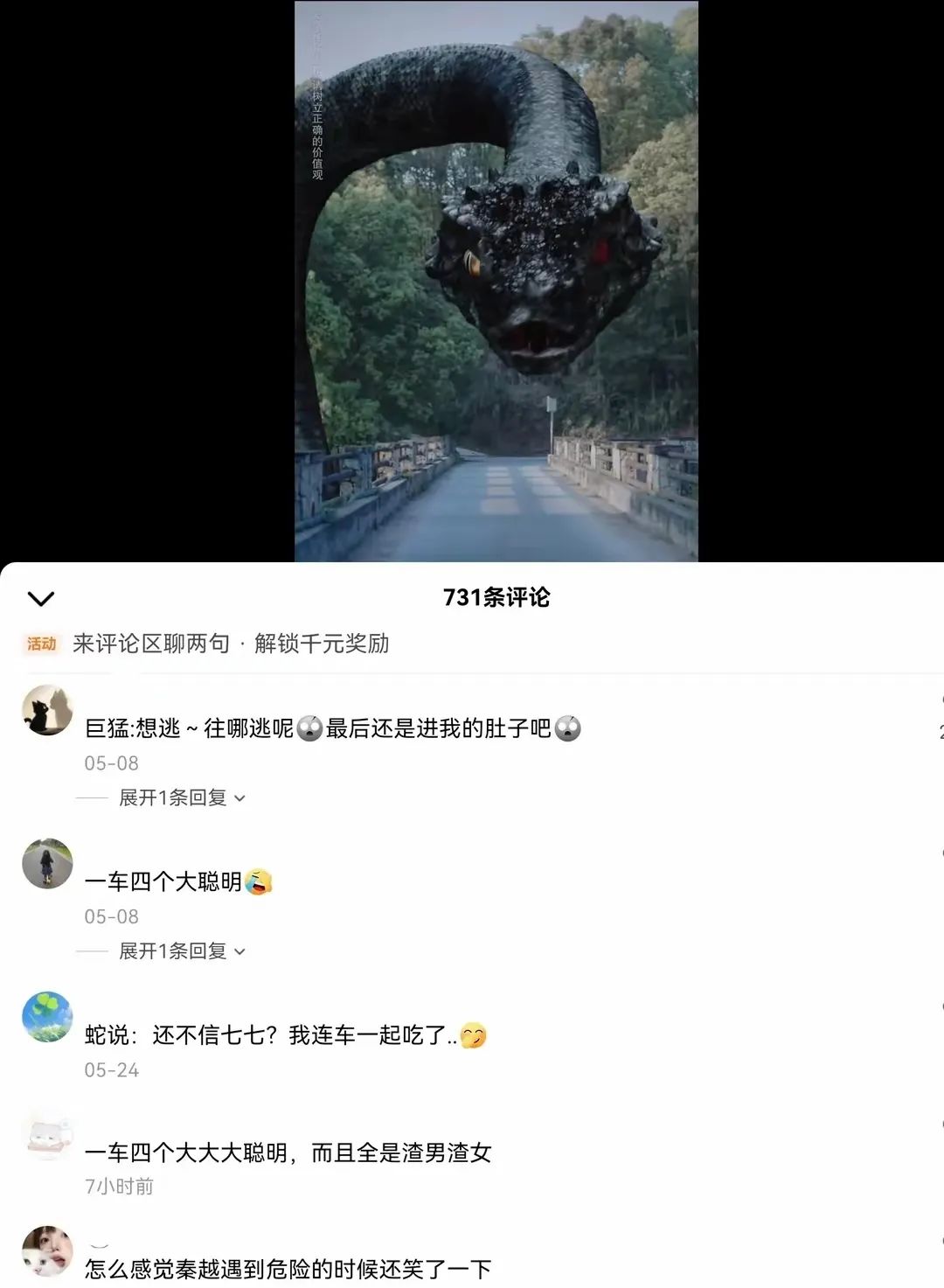The image size is (944, 1288).
Task: Tap the giant snake video to pause
Action: coord(496,280)
